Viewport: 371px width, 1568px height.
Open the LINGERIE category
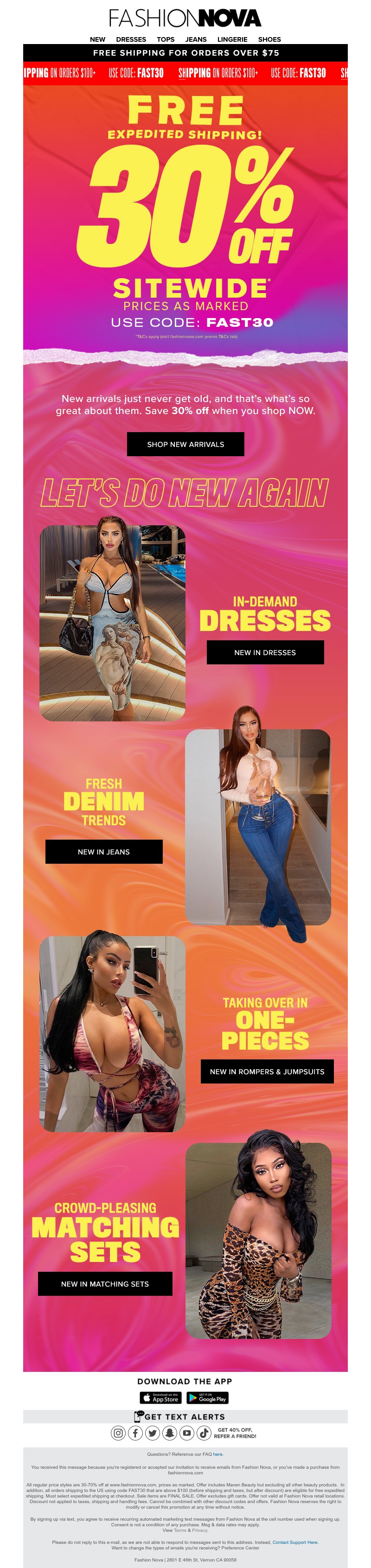tap(232, 39)
